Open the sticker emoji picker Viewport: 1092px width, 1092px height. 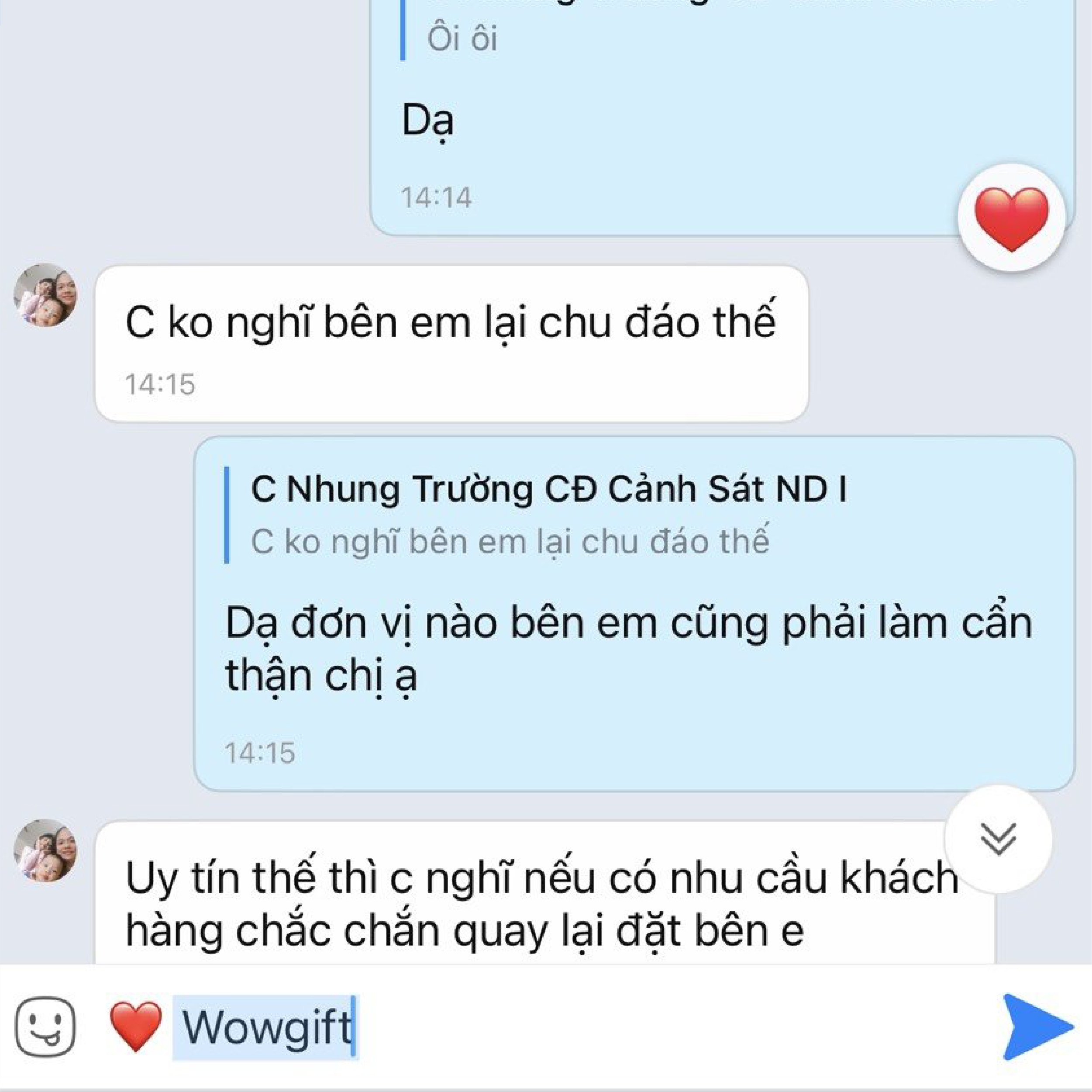coord(45,1026)
